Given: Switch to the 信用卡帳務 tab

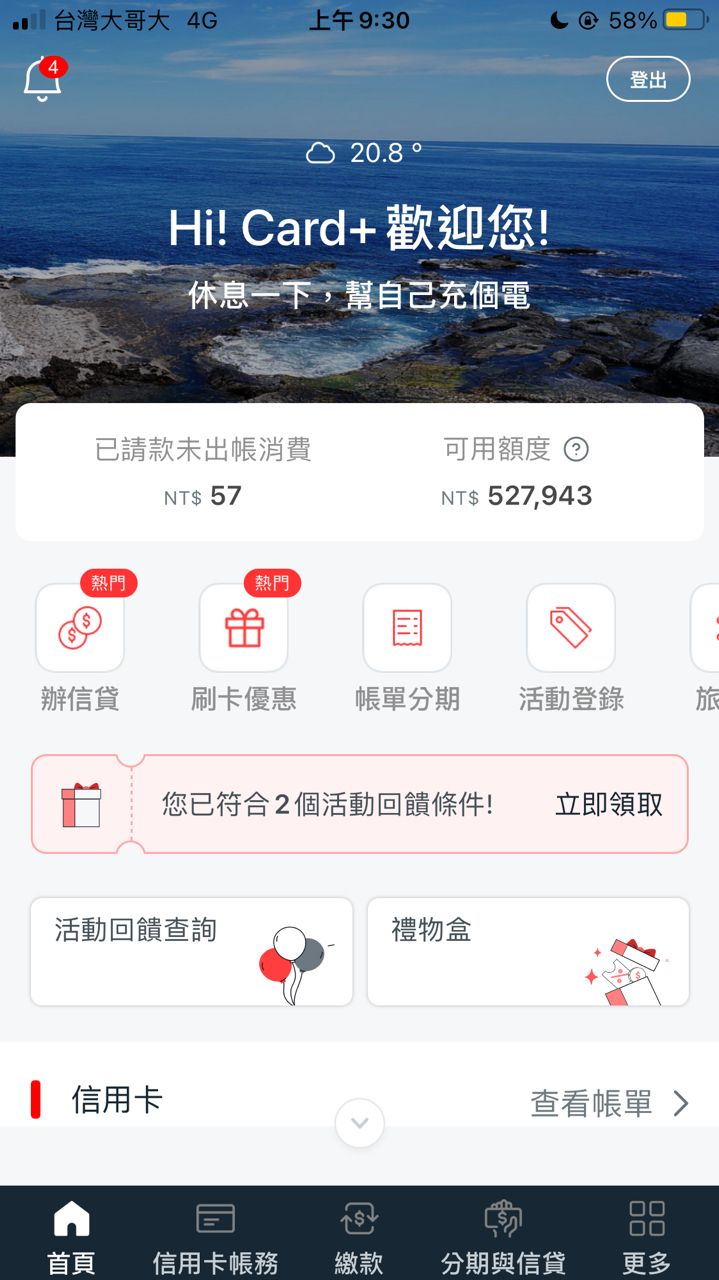Looking at the screenshot, I should pos(215,1237).
